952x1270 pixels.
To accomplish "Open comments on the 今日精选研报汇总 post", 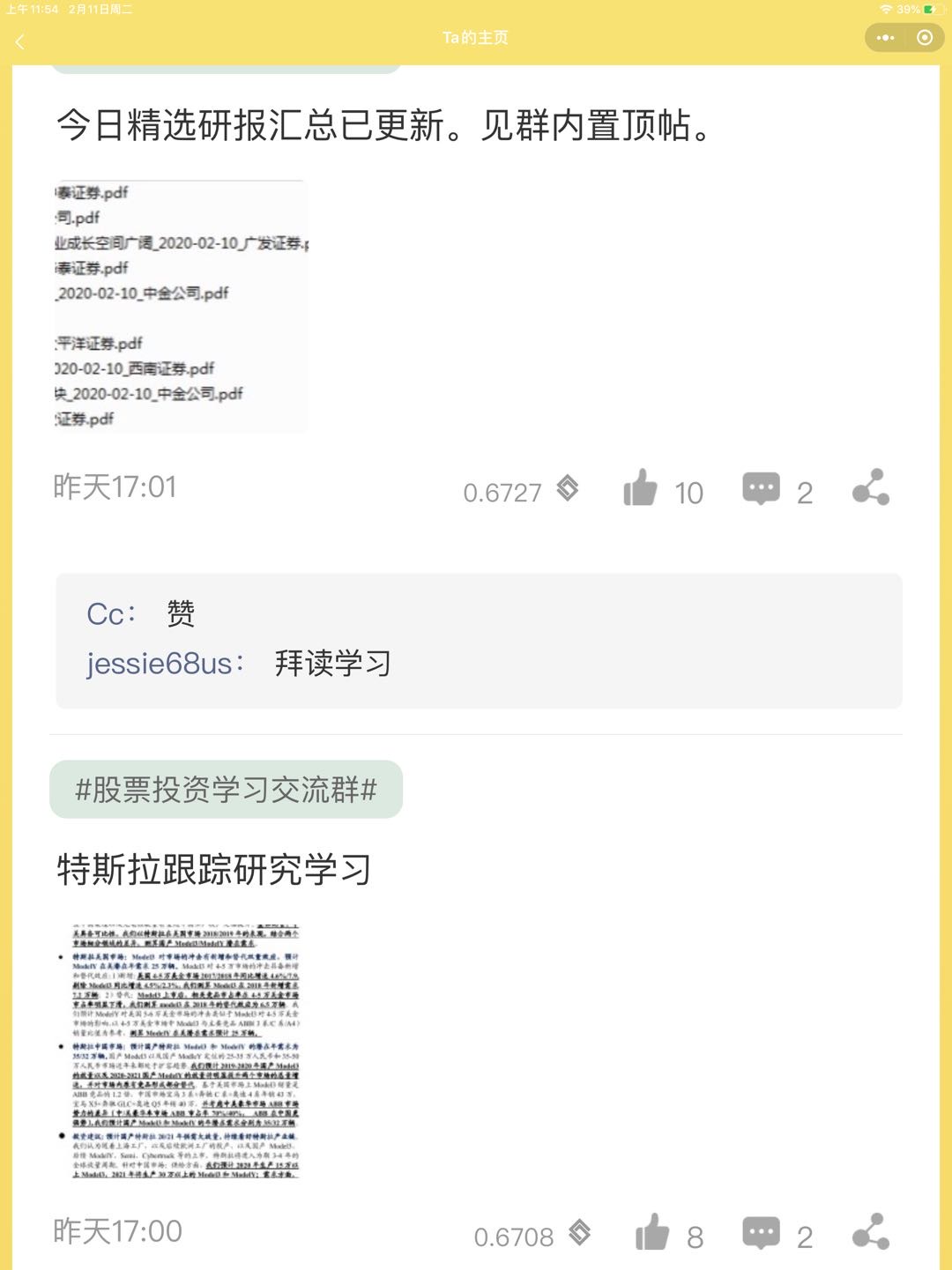I will point(761,488).
